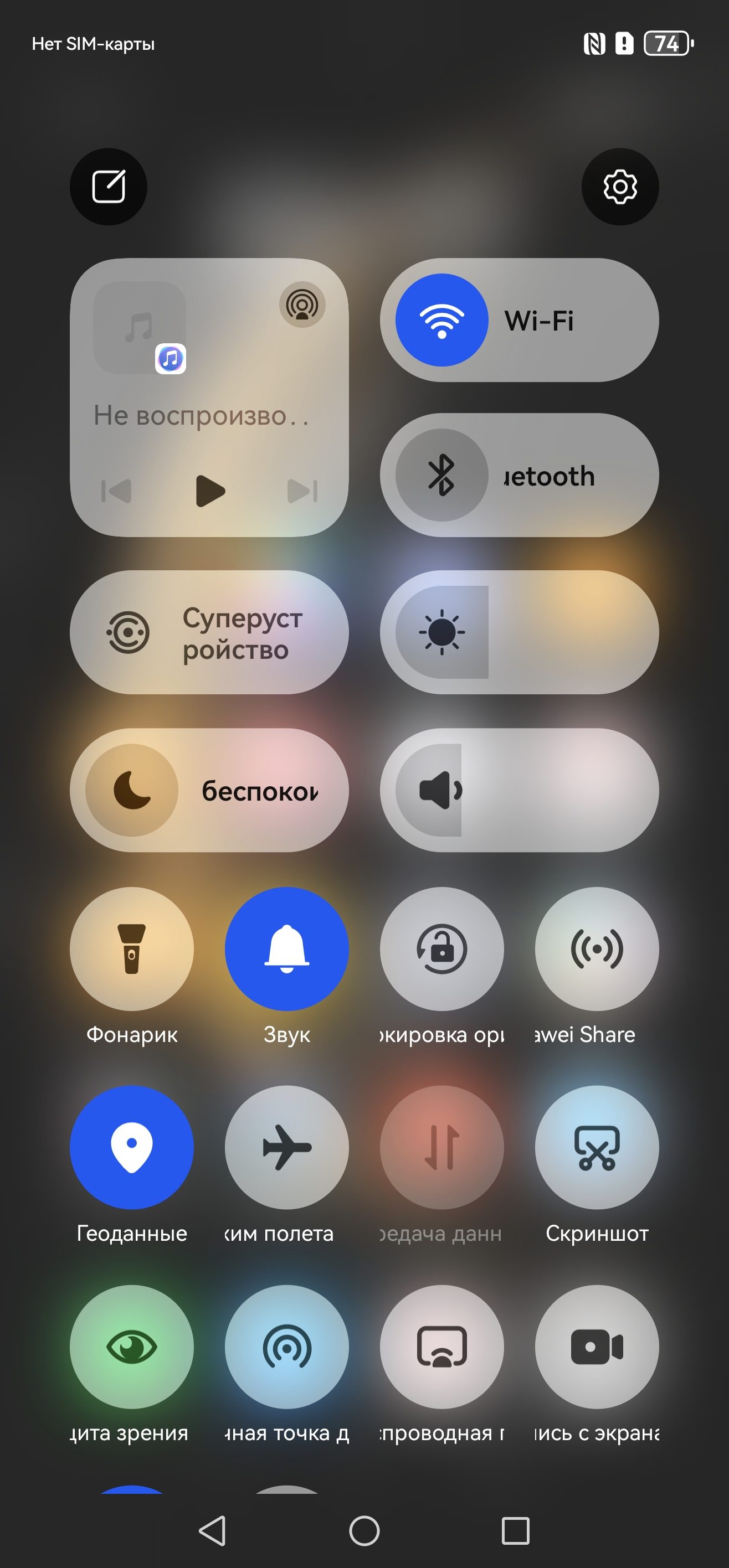Enable eye comfort (Защита зрения)

coord(131,1347)
